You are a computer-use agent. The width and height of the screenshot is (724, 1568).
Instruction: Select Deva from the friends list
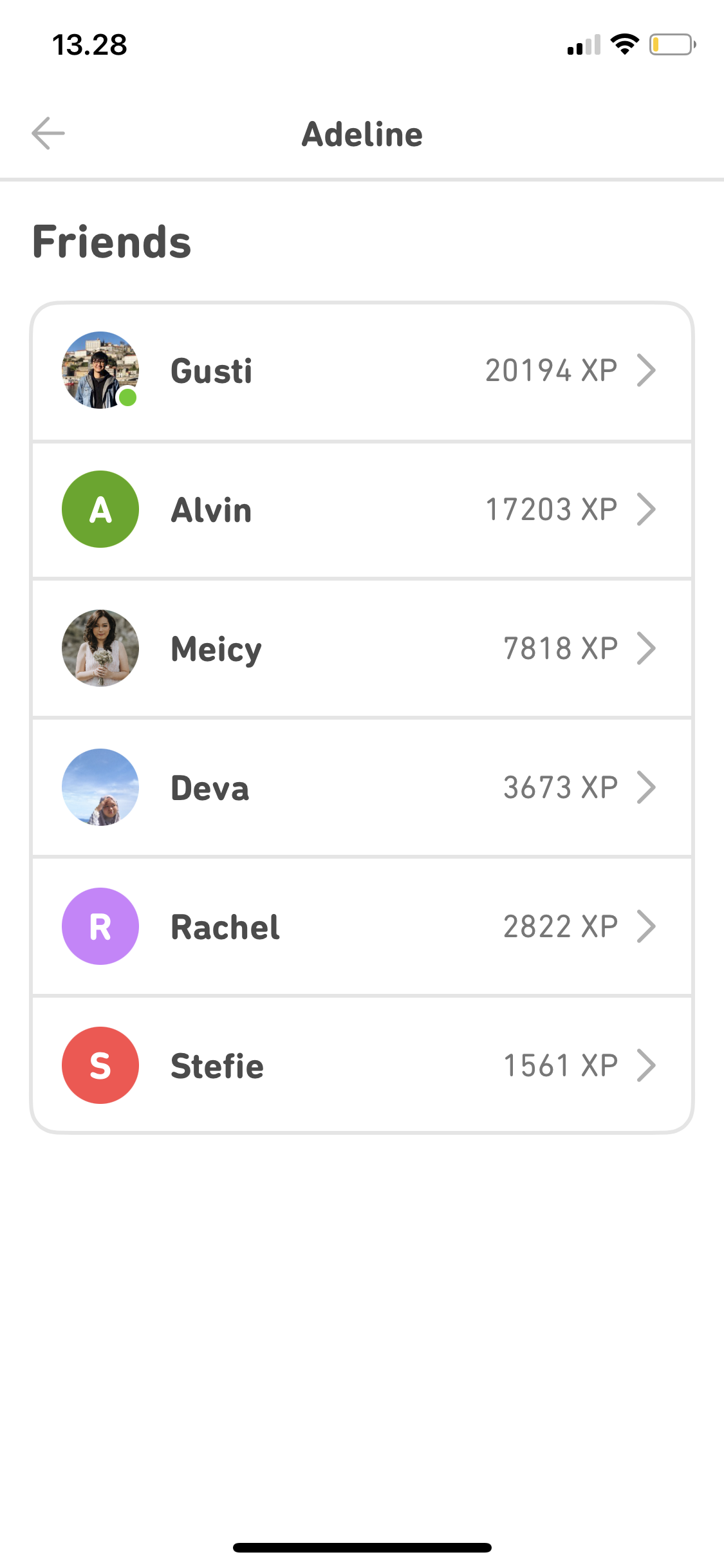(362, 788)
